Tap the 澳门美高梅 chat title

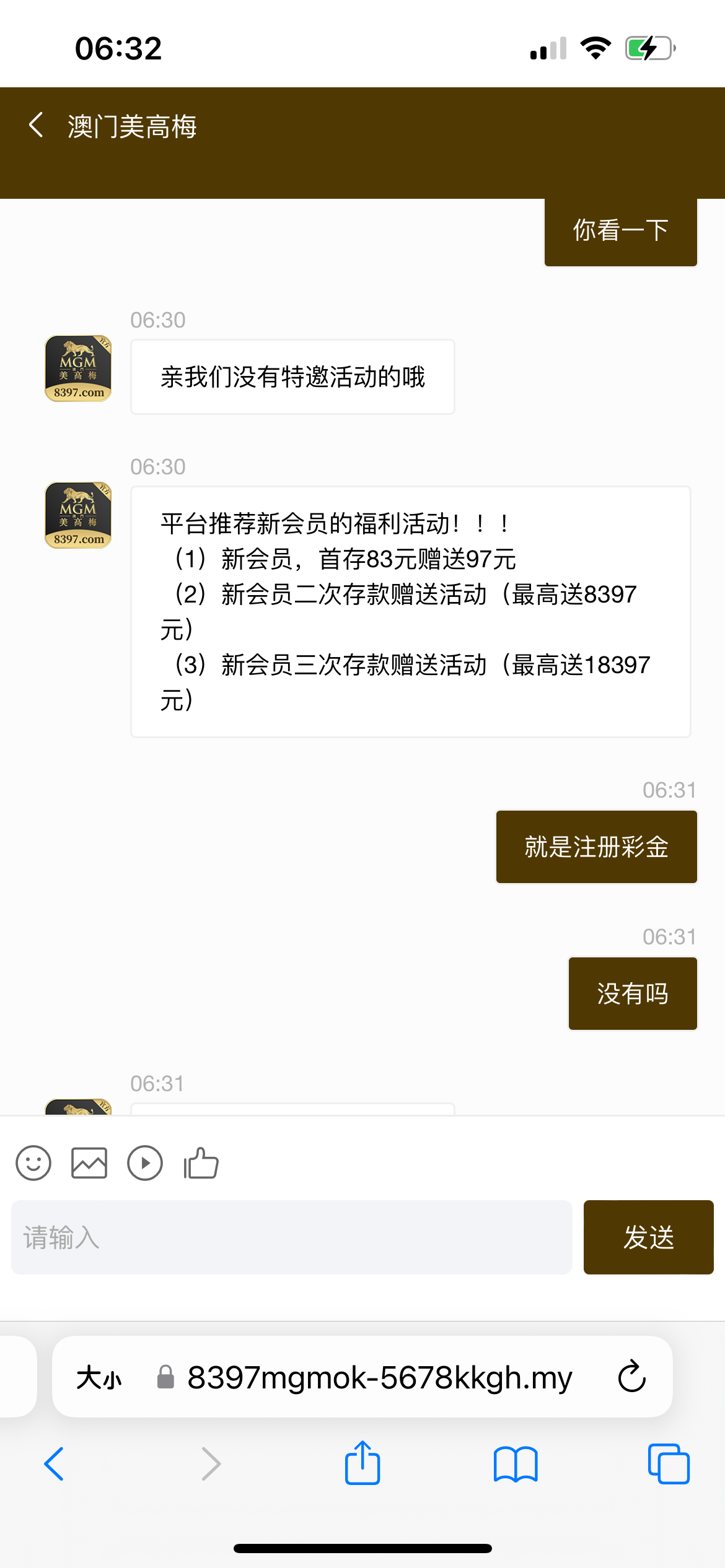131,124
